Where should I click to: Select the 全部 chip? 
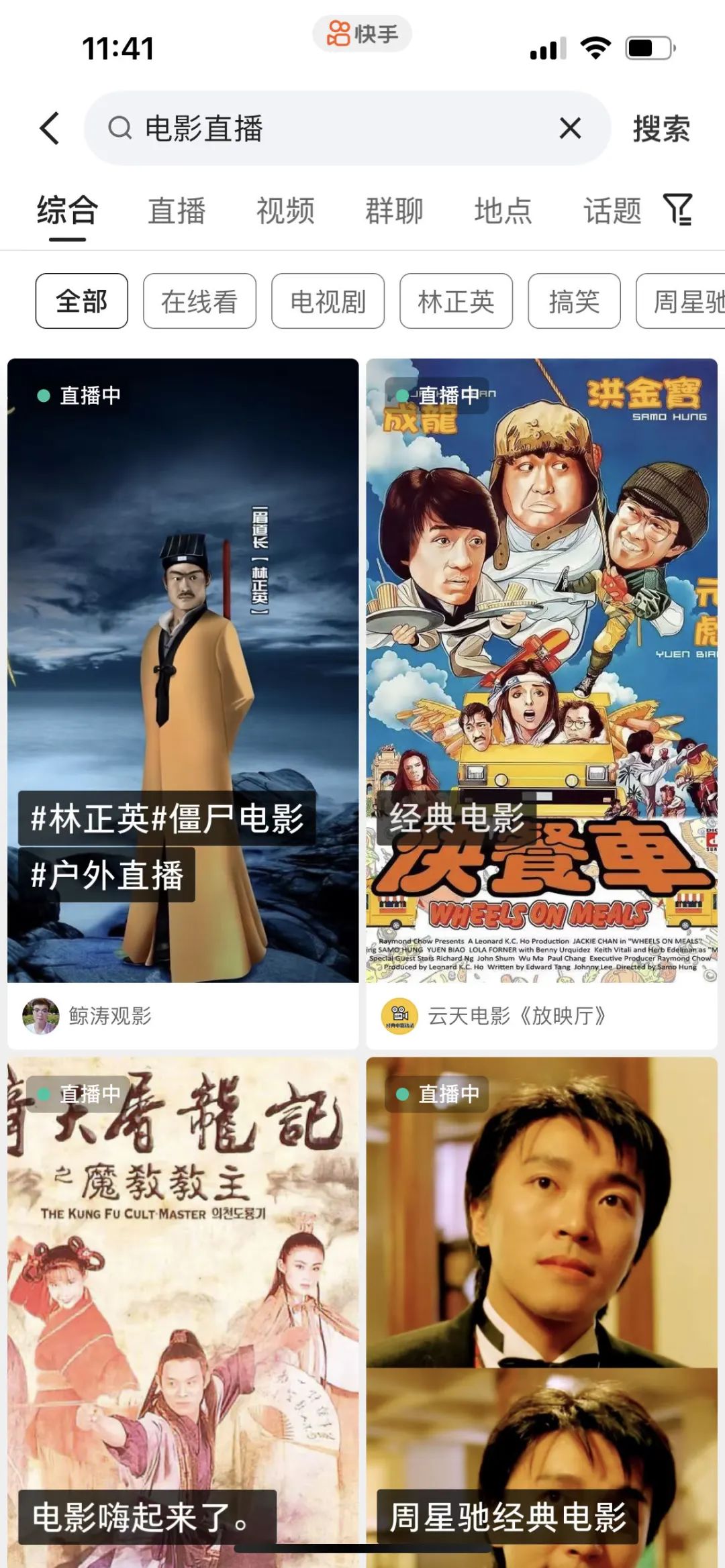click(x=81, y=301)
